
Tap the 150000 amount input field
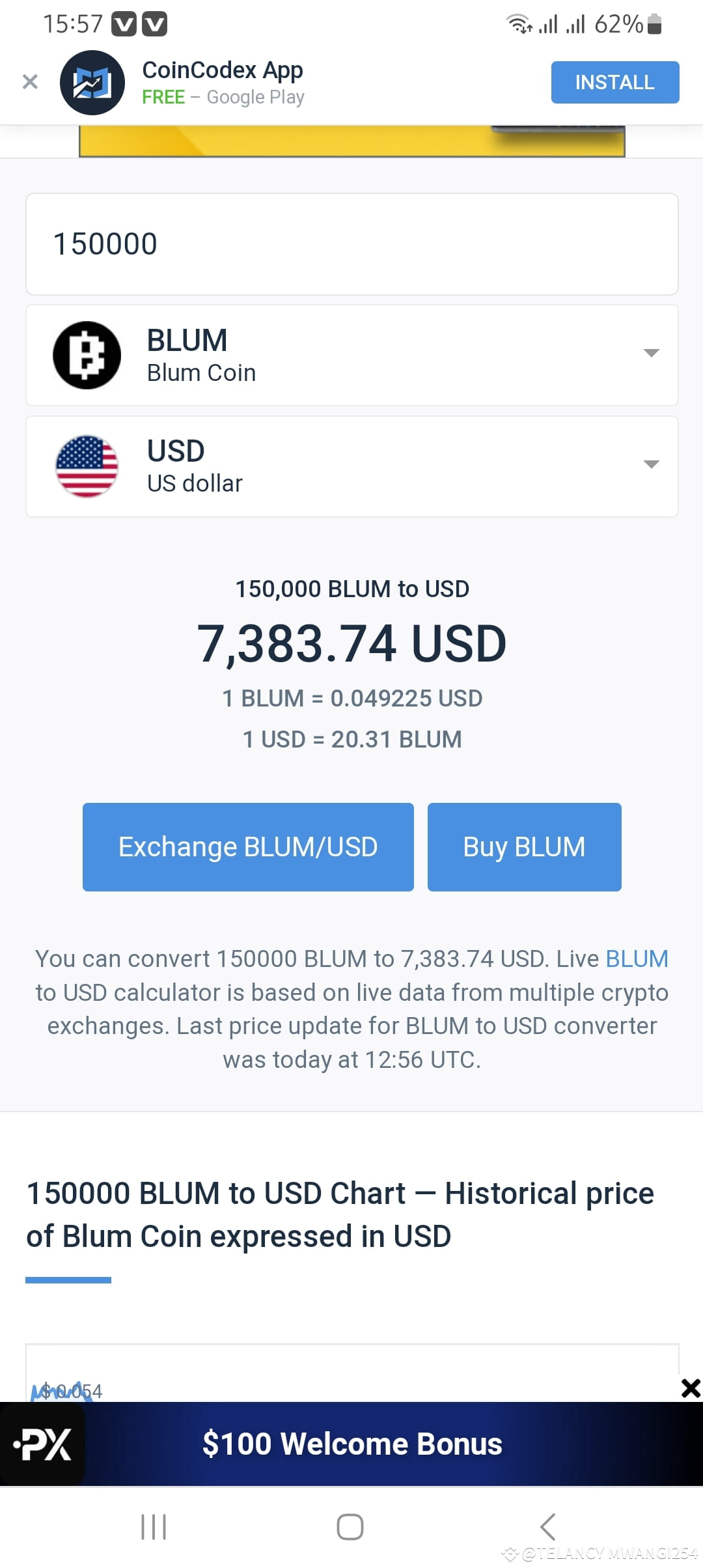351,244
